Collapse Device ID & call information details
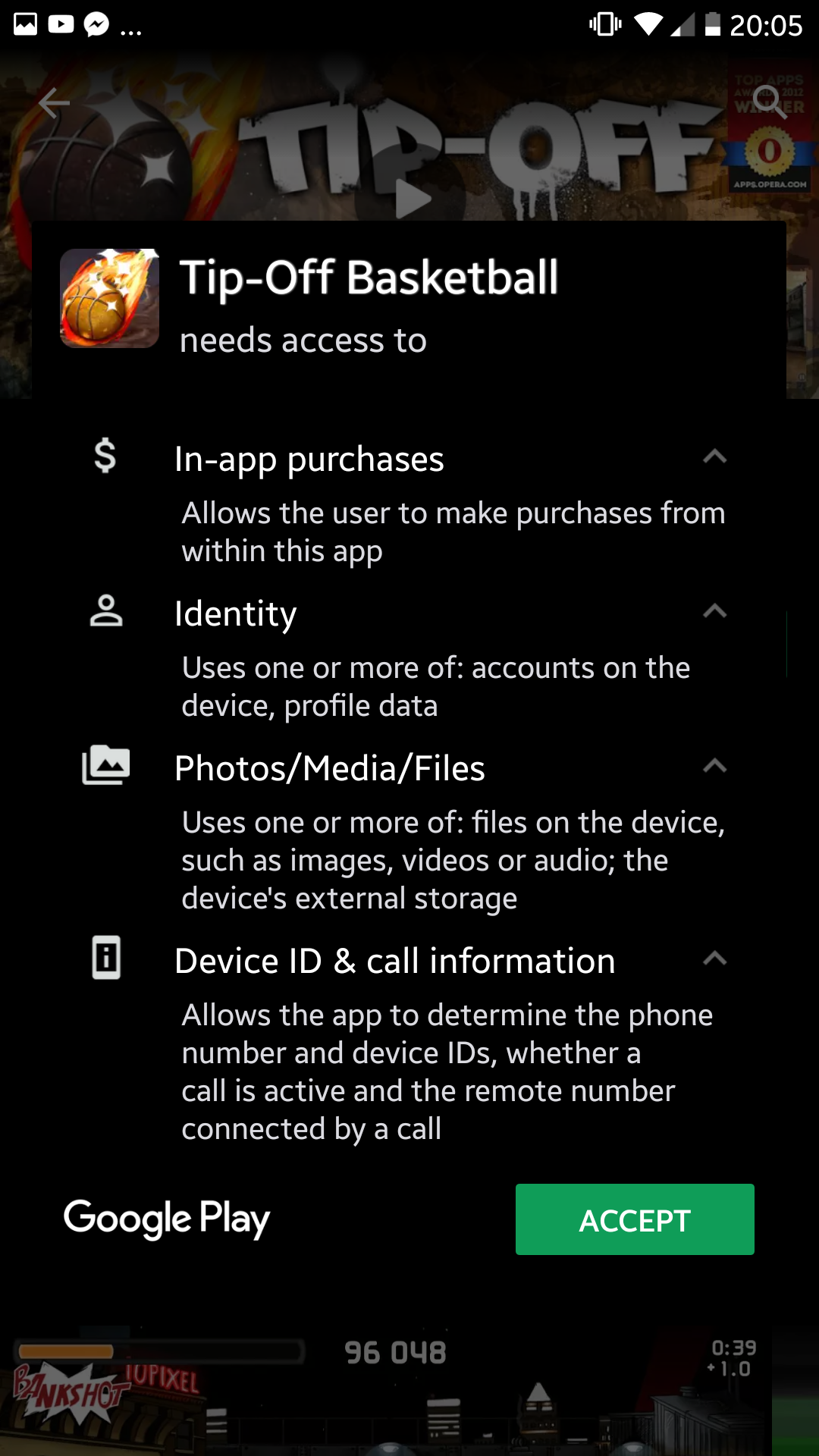Screen dimensions: 819x1456 [x=714, y=959]
